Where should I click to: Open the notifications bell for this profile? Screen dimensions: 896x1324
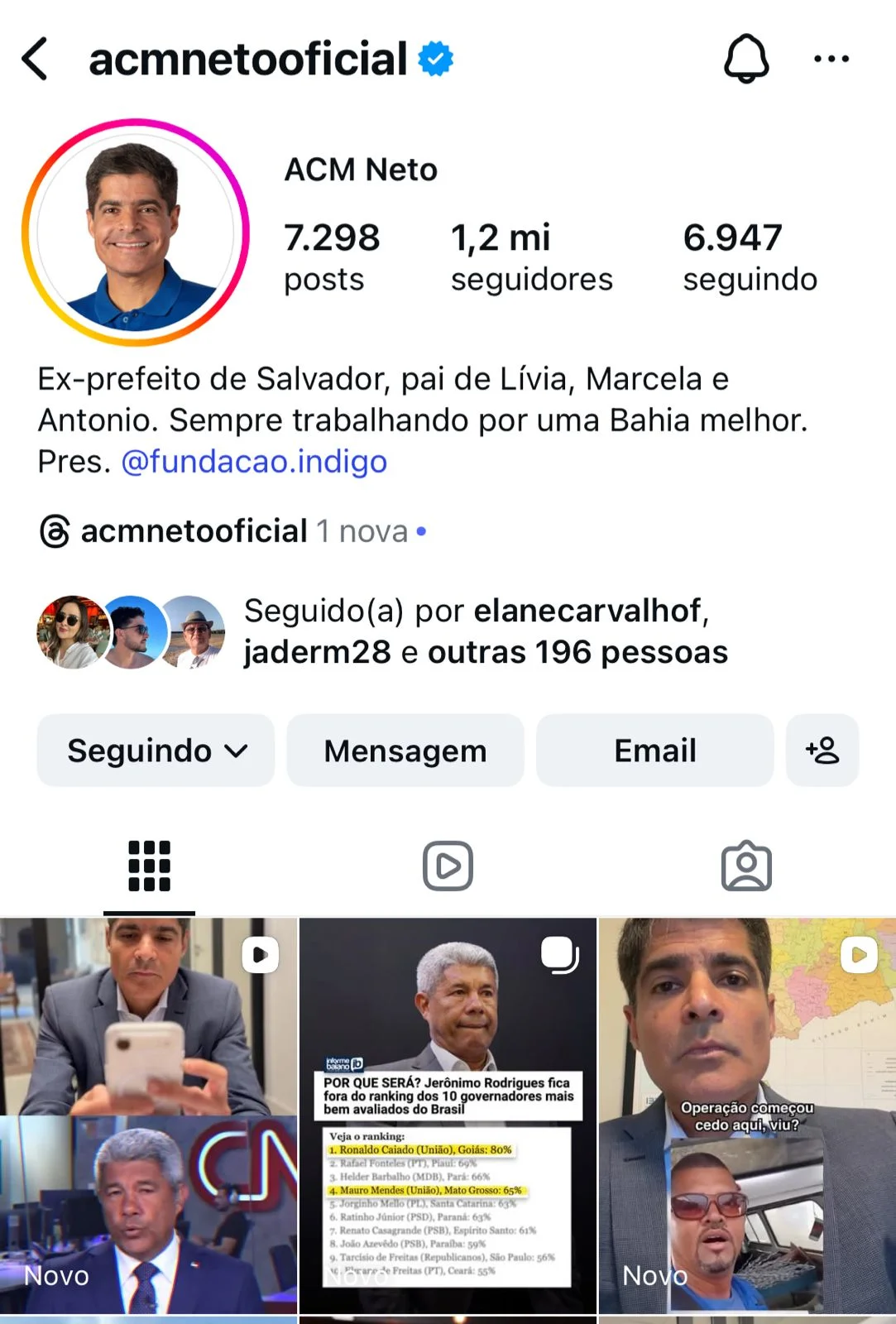(x=746, y=59)
